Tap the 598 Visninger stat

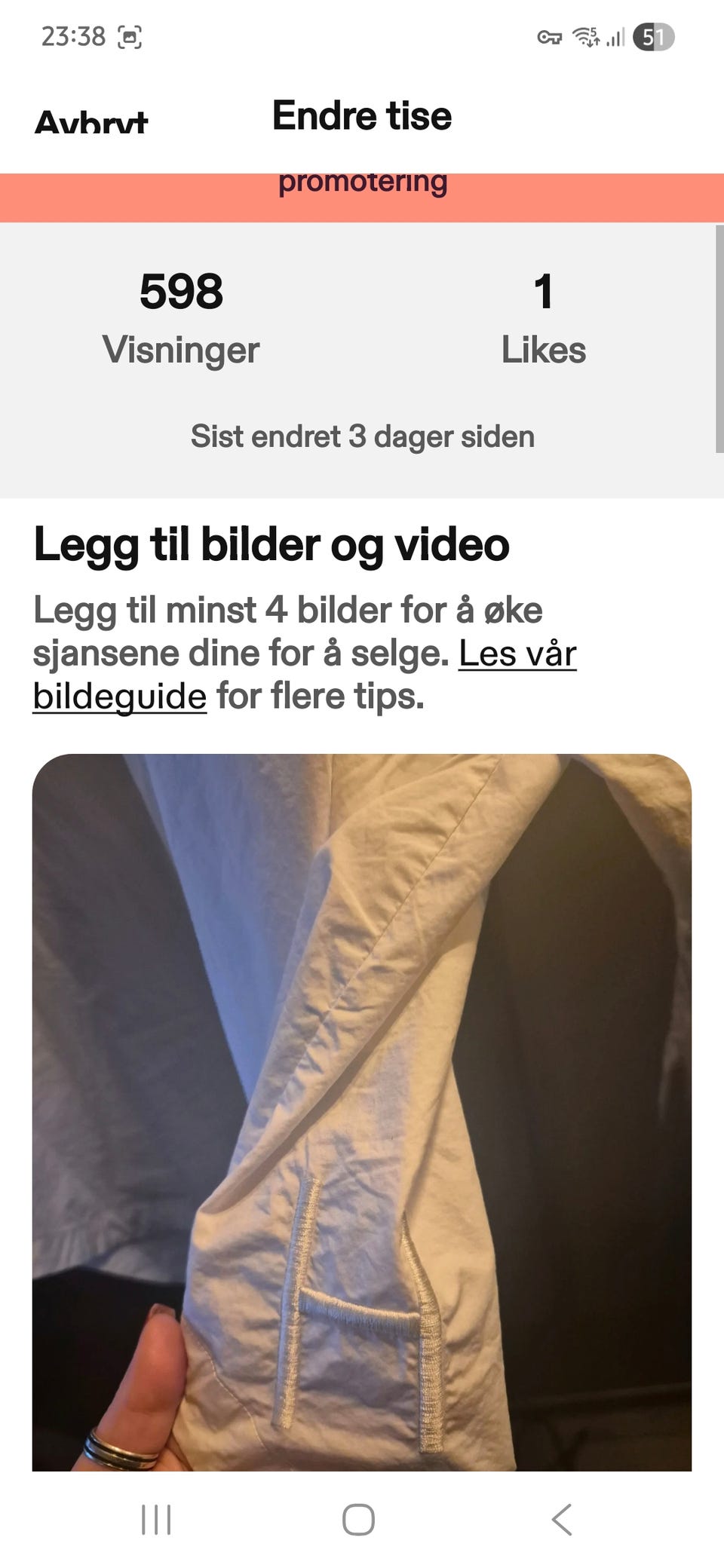pos(181,317)
